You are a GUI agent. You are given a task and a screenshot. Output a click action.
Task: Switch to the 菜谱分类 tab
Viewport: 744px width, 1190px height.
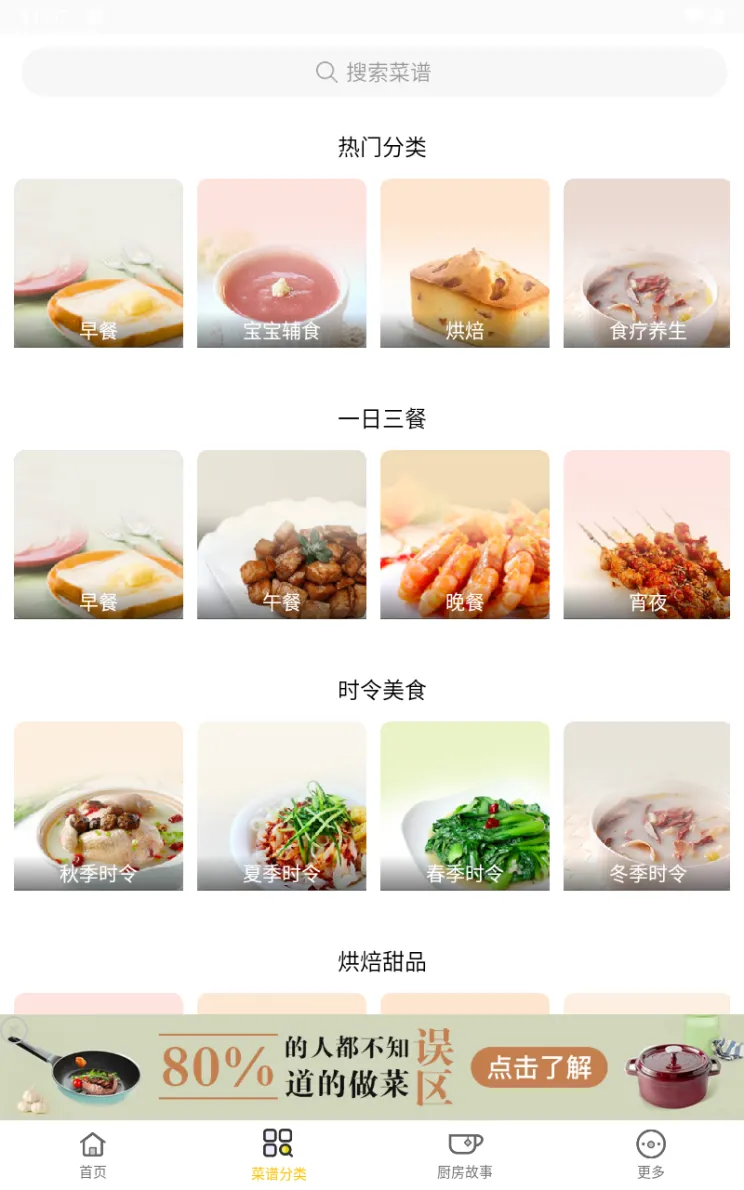pos(278,1155)
